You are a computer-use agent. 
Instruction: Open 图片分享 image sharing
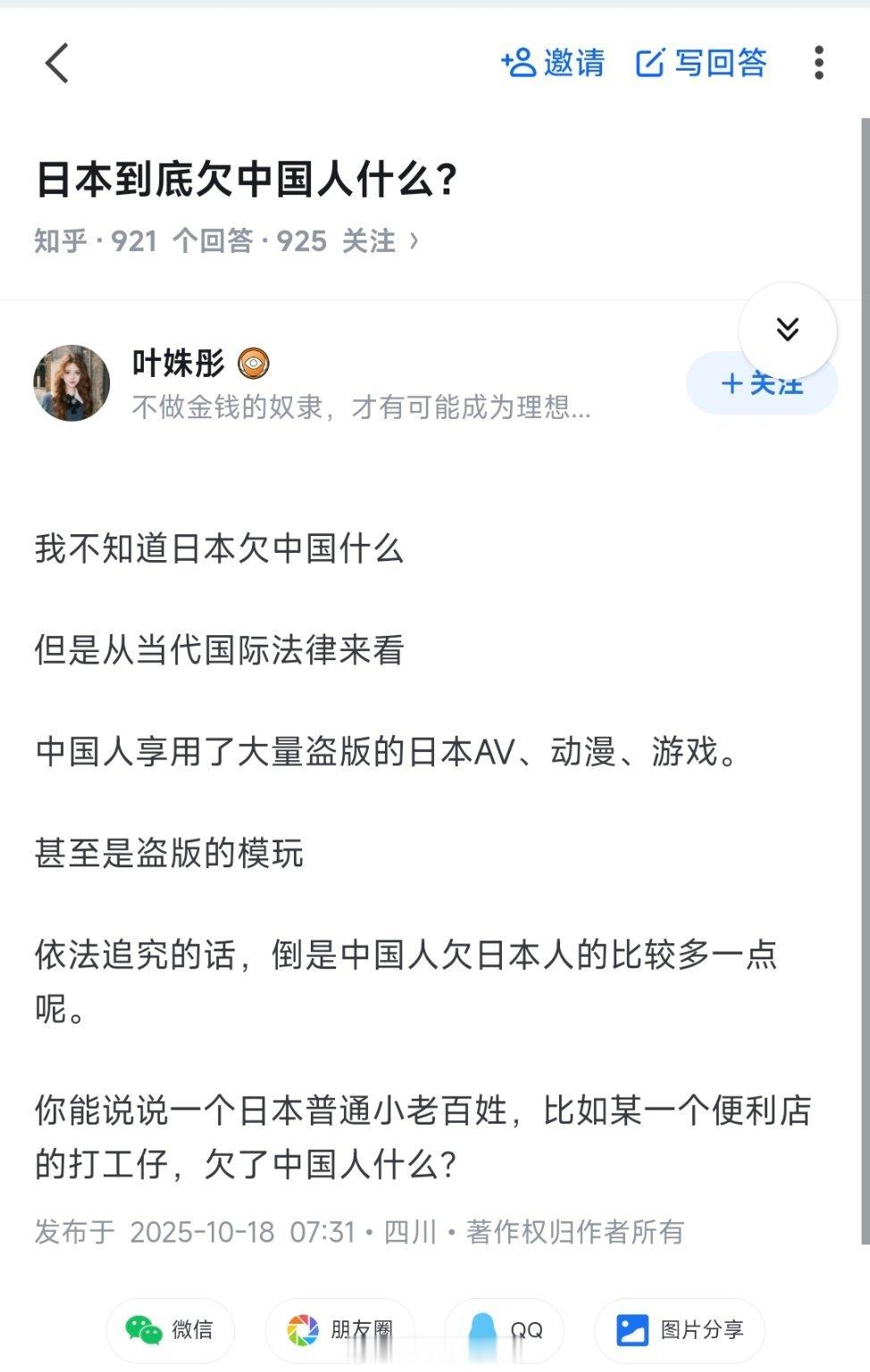pyautogui.click(x=679, y=1330)
